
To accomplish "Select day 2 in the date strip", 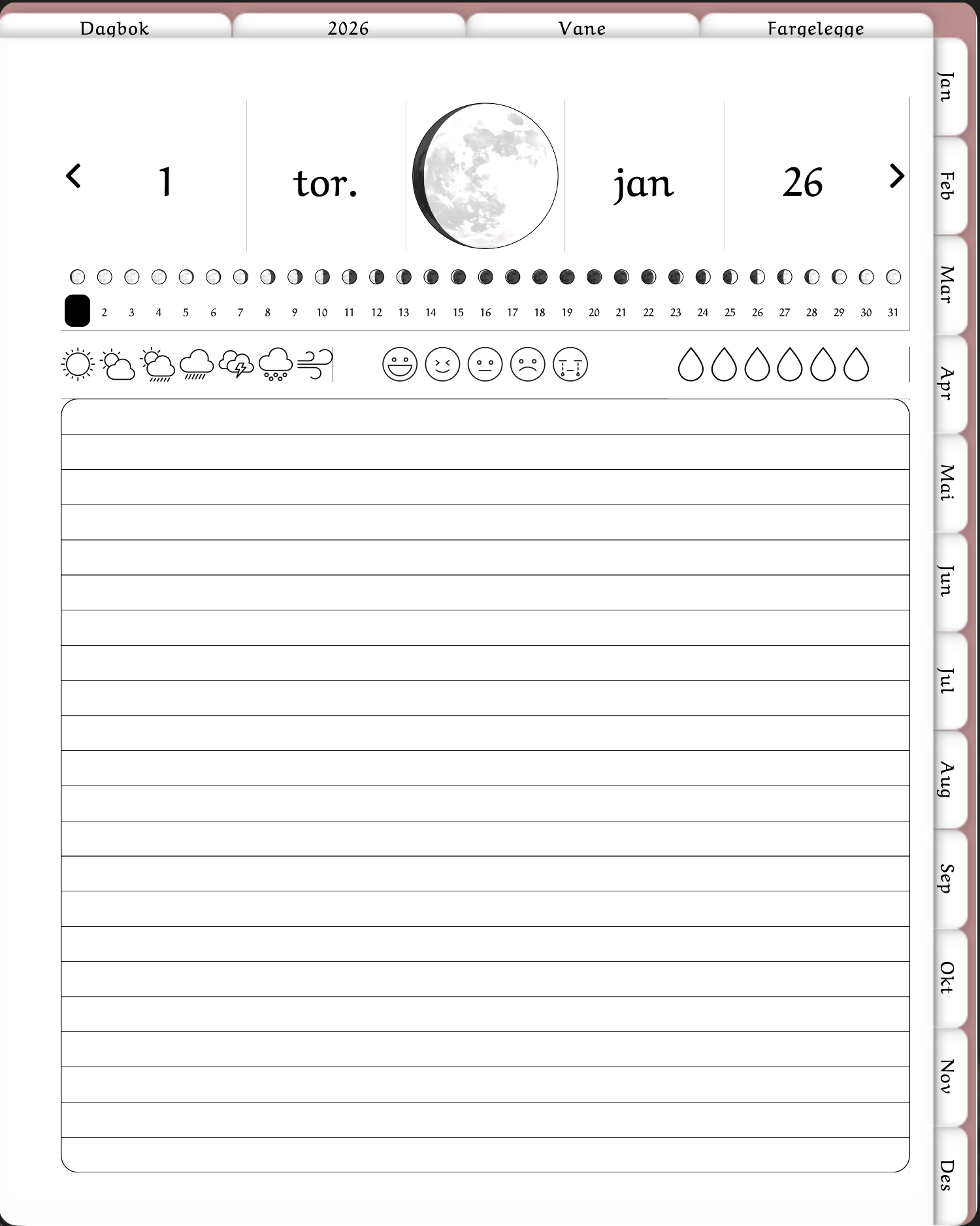I will [x=105, y=312].
